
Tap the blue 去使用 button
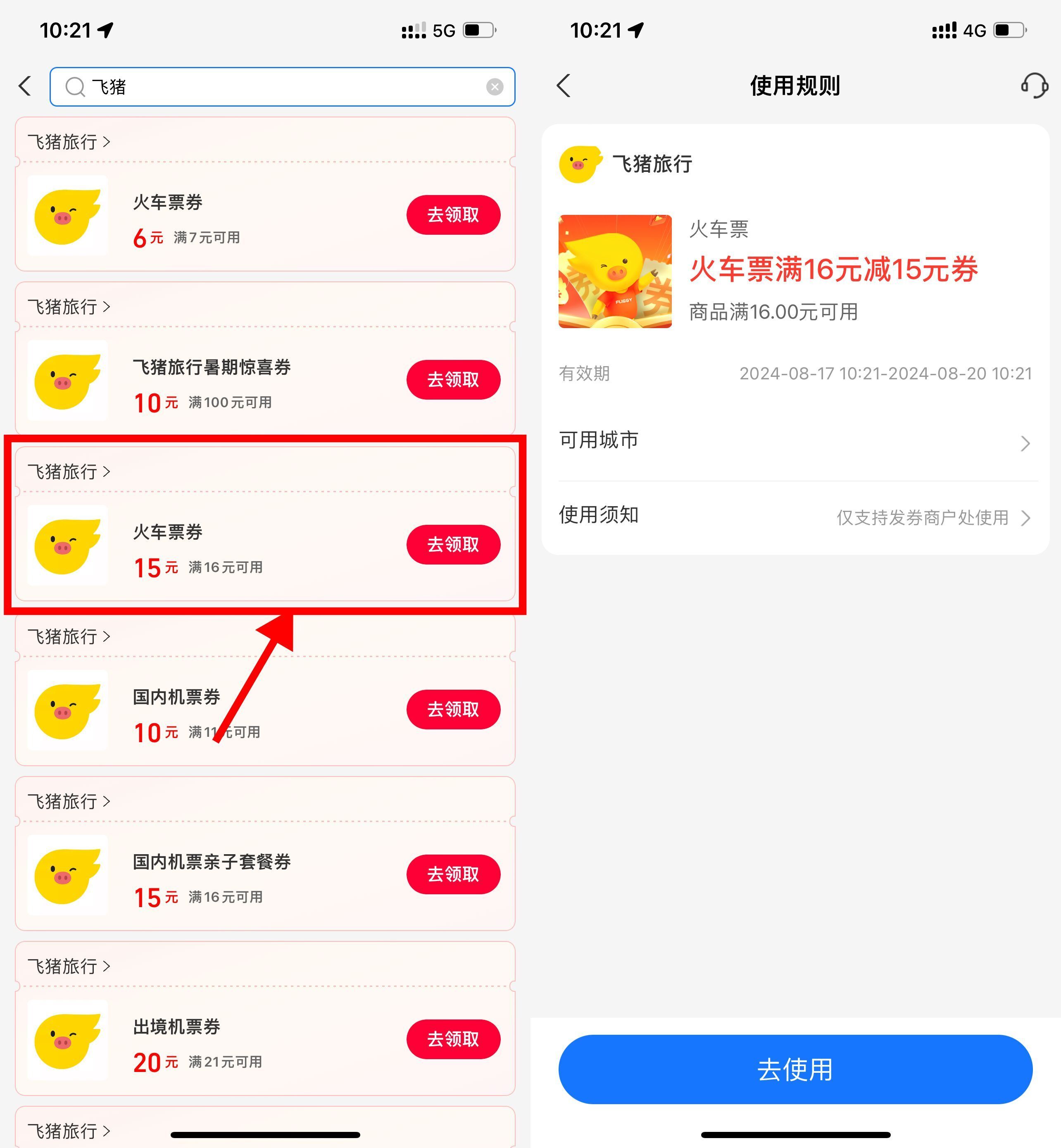click(795, 1069)
